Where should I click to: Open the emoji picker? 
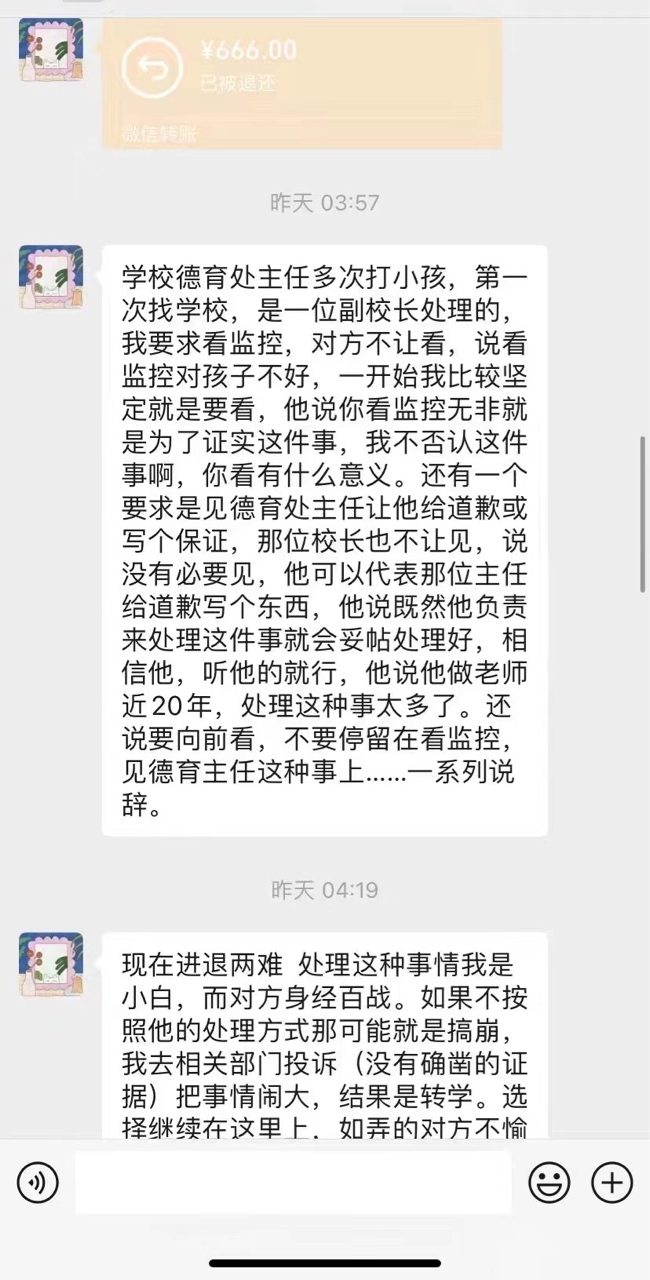[x=549, y=1184]
